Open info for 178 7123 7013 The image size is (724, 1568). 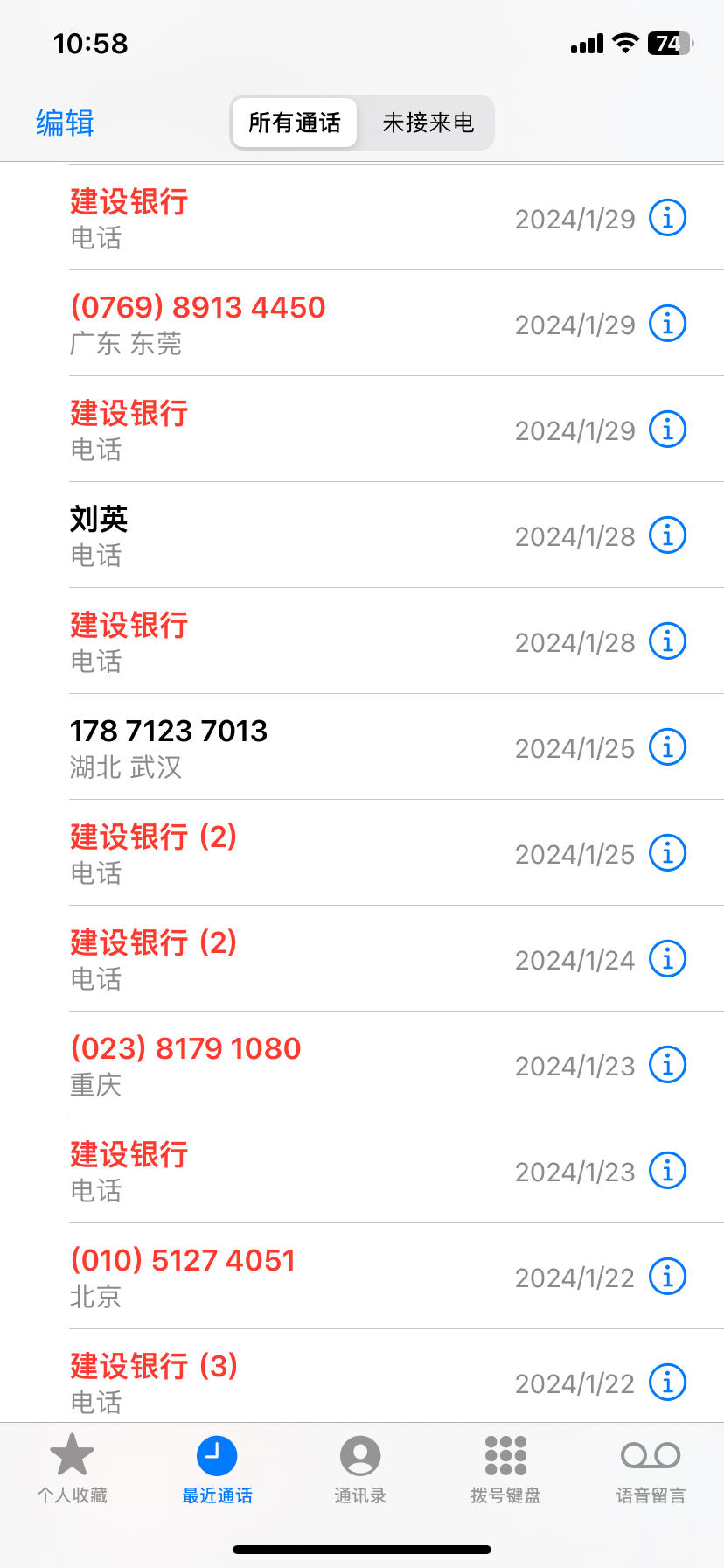coord(667,747)
